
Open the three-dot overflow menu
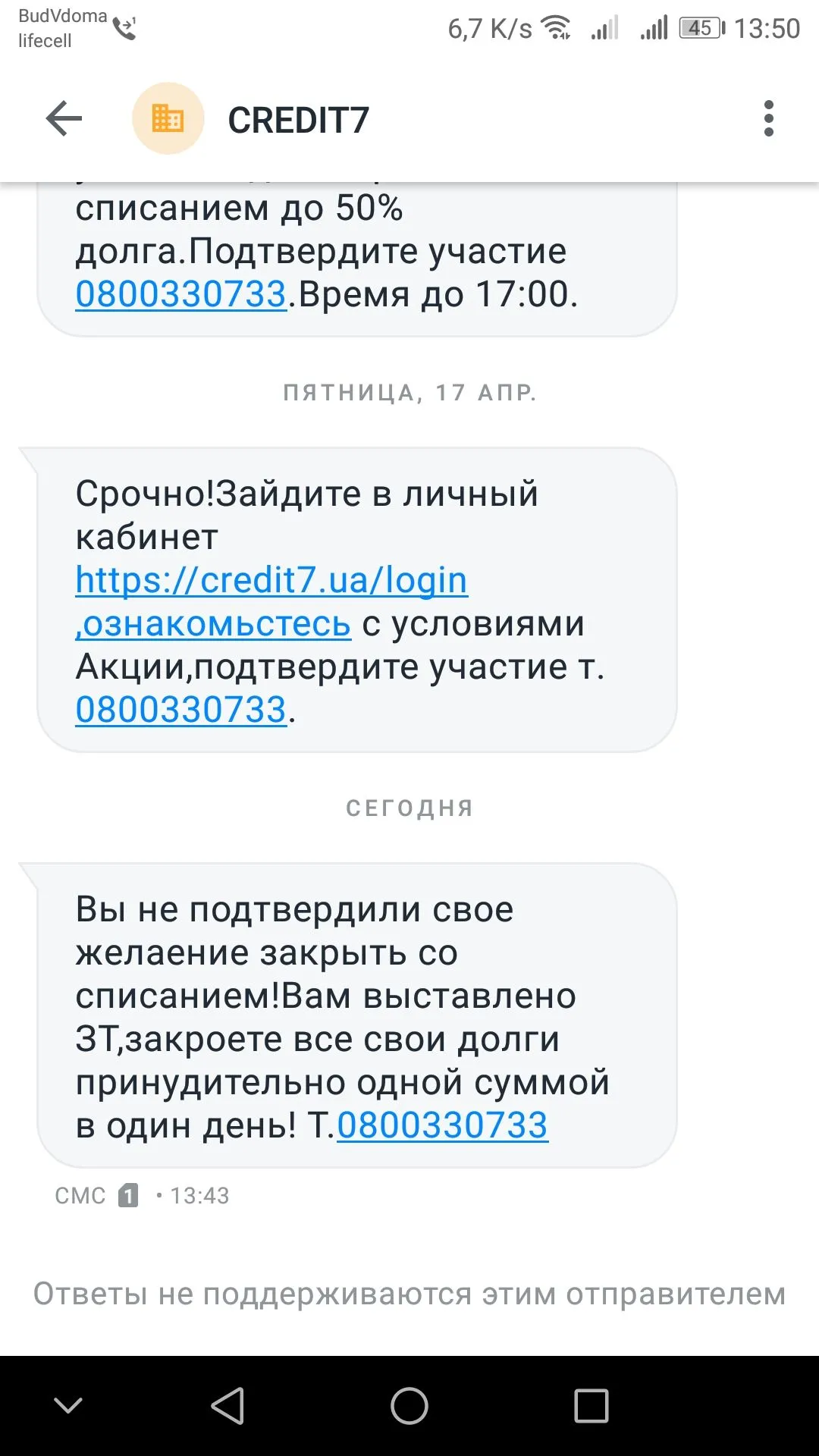tap(768, 119)
